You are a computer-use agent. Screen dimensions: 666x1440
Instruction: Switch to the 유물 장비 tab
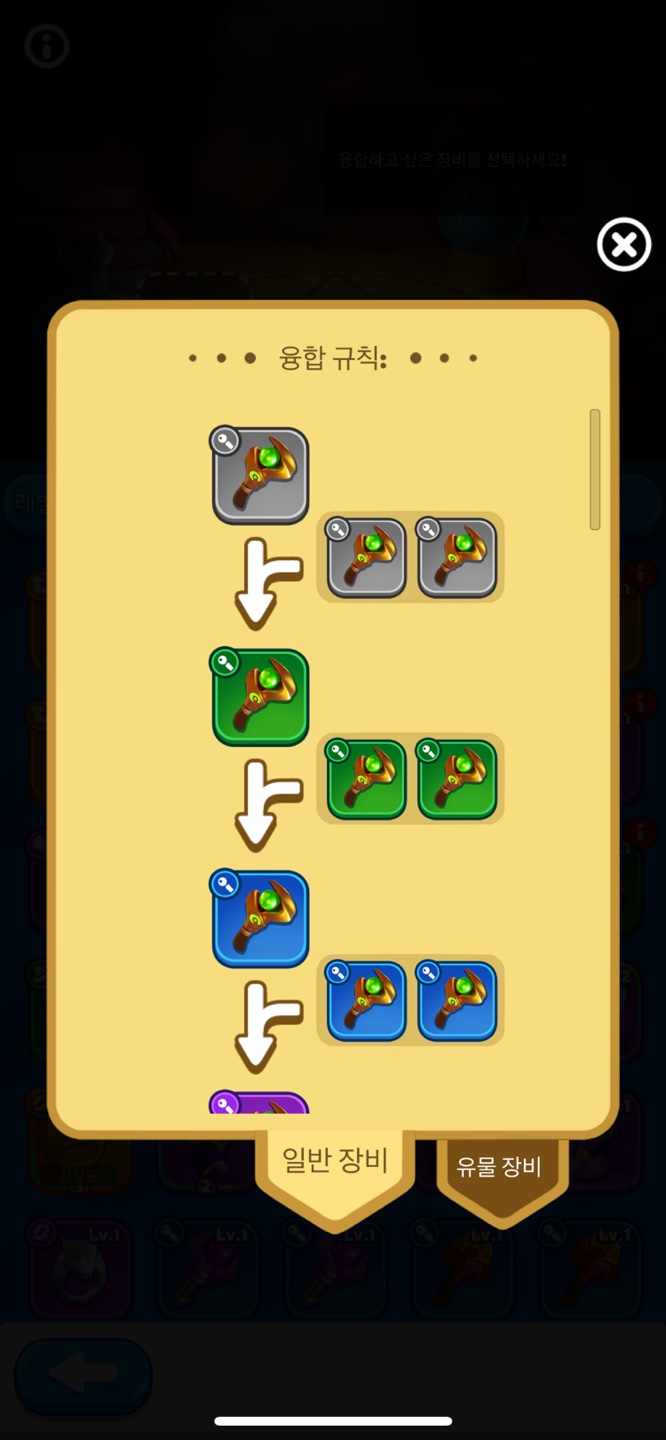(x=500, y=1168)
